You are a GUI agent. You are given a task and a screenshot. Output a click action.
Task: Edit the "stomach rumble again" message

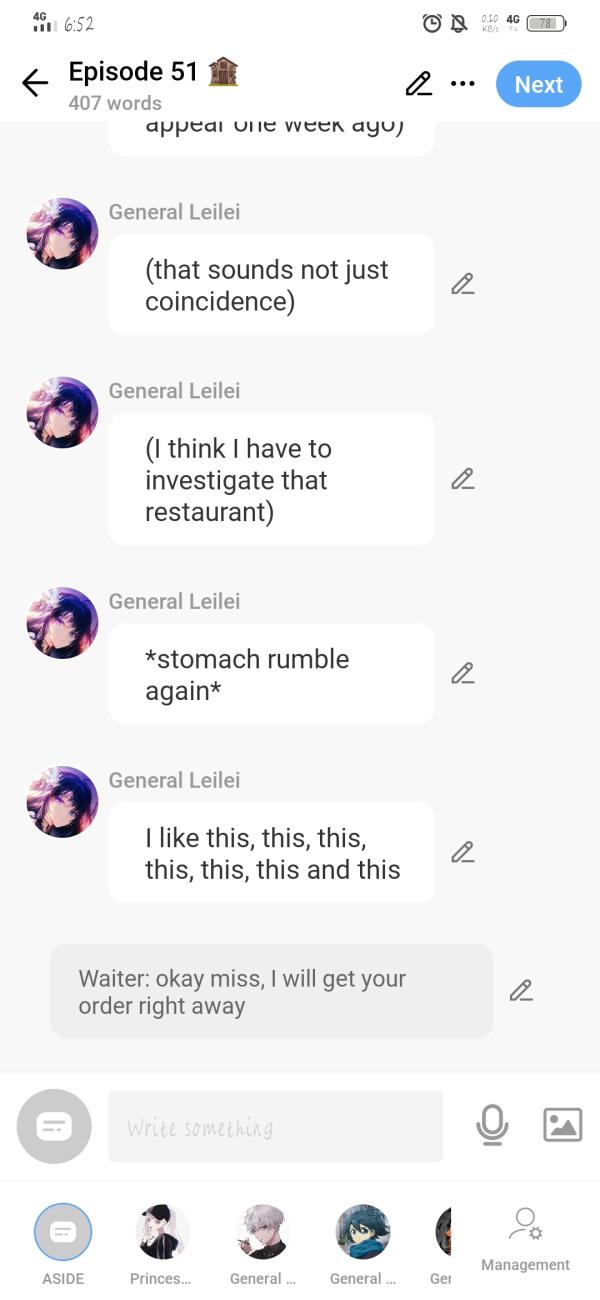tap(462, 673)
